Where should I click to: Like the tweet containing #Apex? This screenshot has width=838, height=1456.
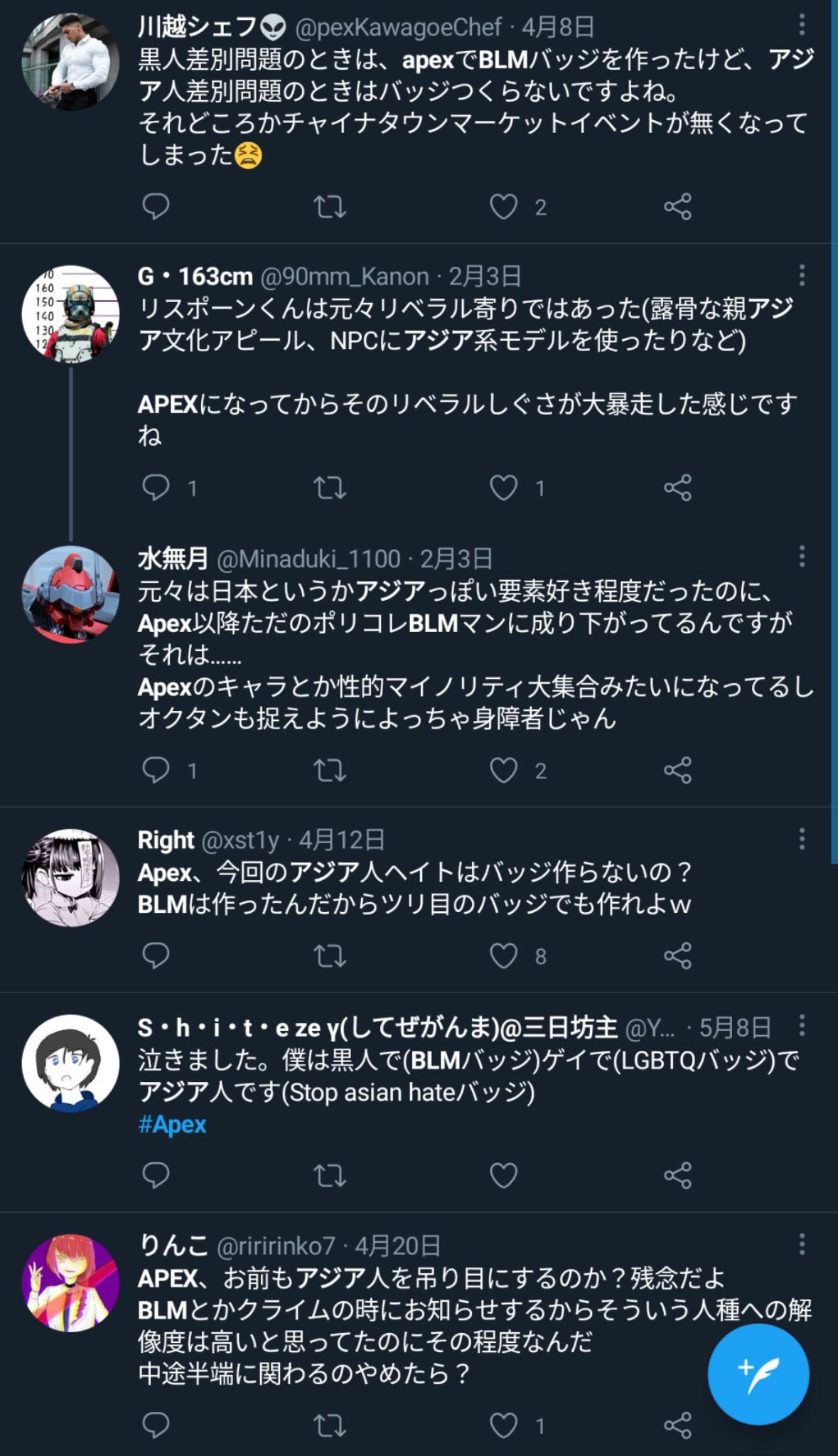click(503, 1176)
